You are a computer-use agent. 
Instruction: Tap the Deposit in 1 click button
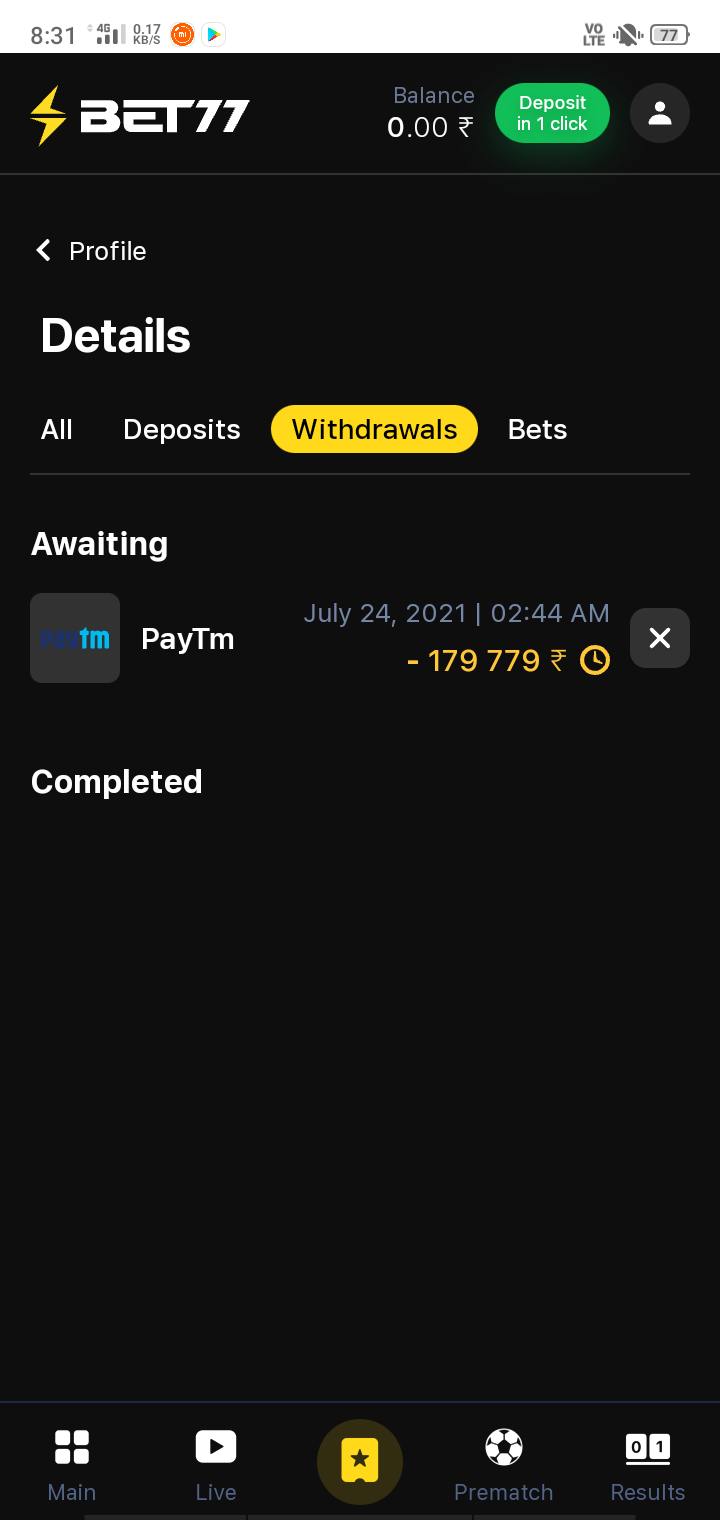[552, 113]
